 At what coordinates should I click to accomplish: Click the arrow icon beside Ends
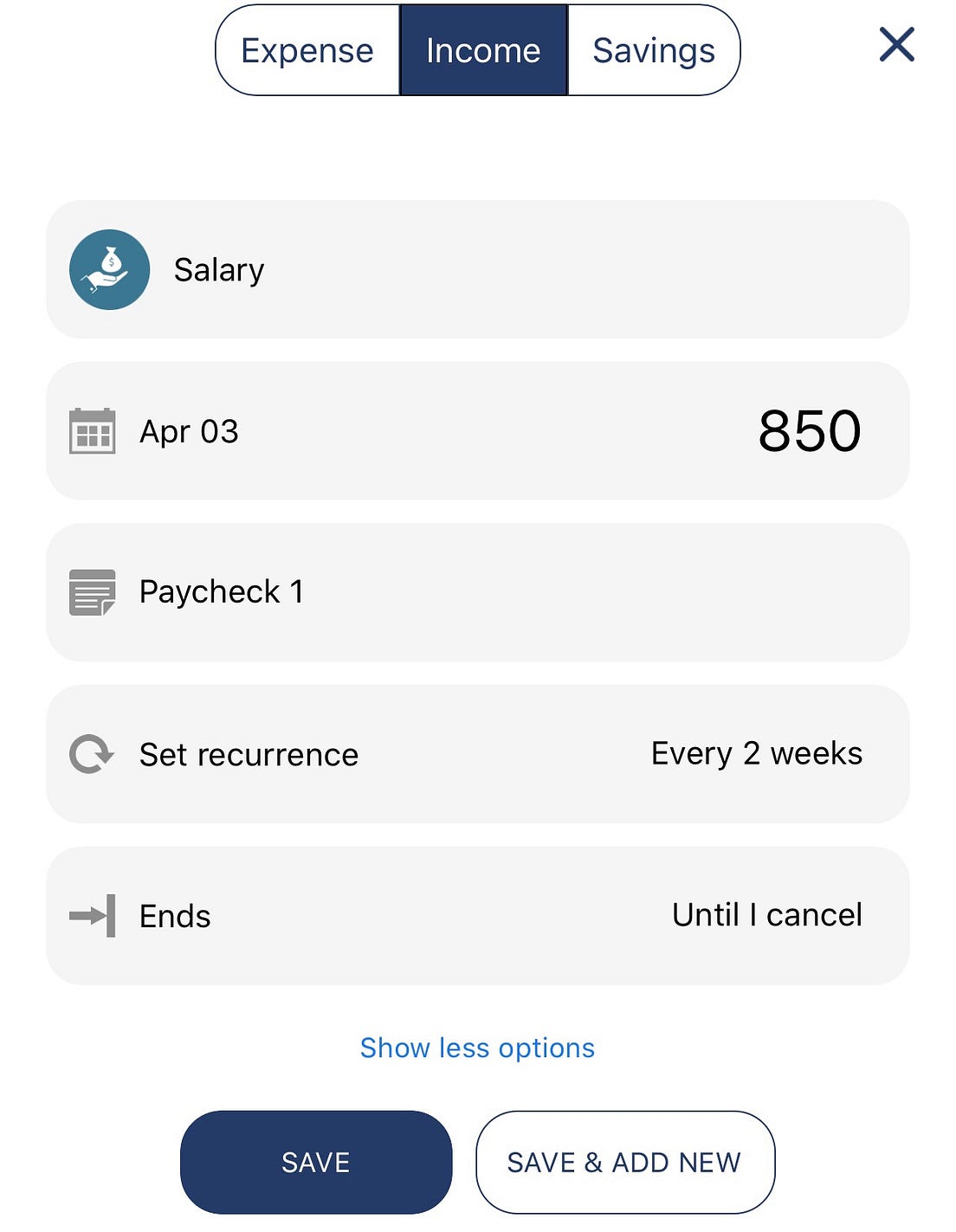92,915
